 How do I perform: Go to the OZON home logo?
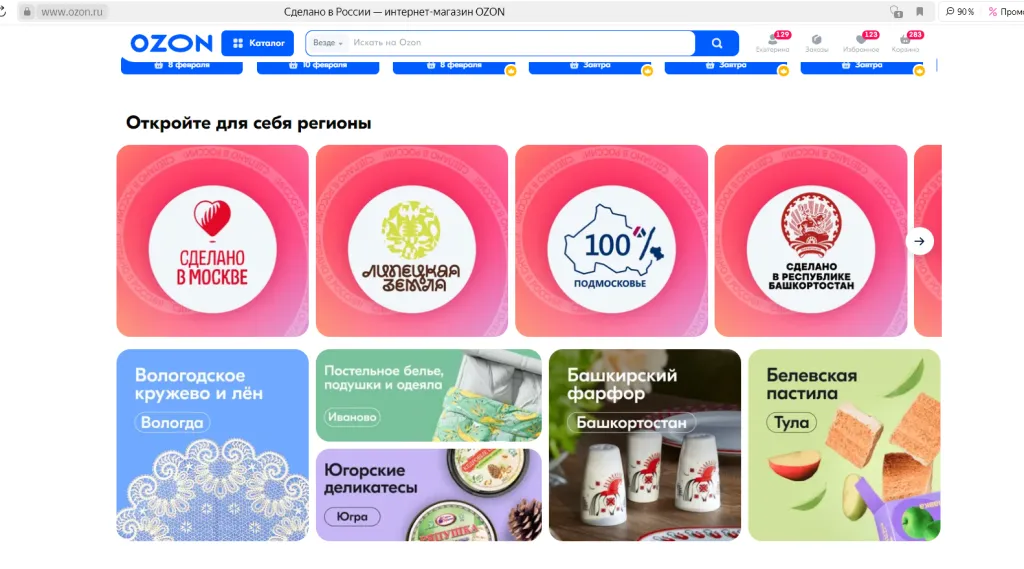click(171, 43)
